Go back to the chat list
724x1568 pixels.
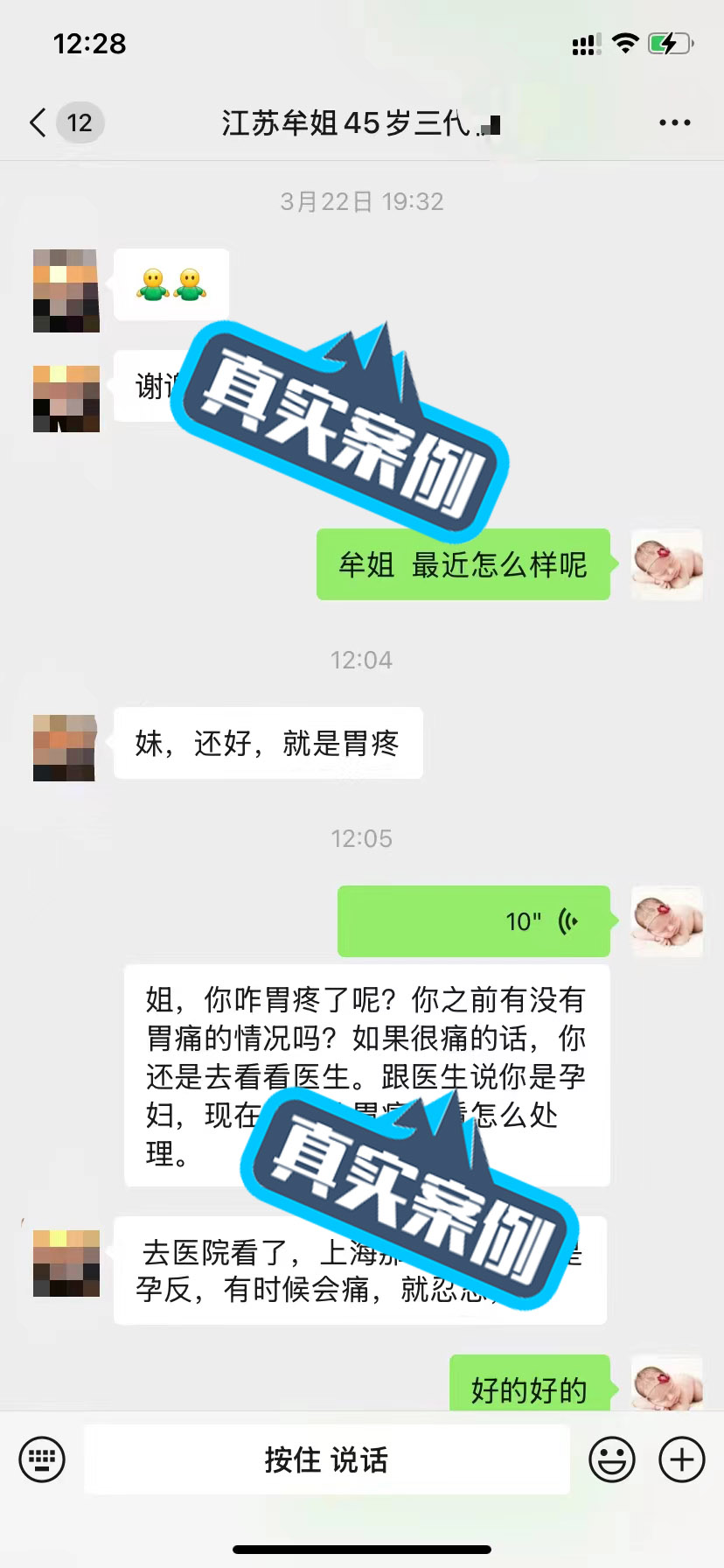[x=38, y=122]
